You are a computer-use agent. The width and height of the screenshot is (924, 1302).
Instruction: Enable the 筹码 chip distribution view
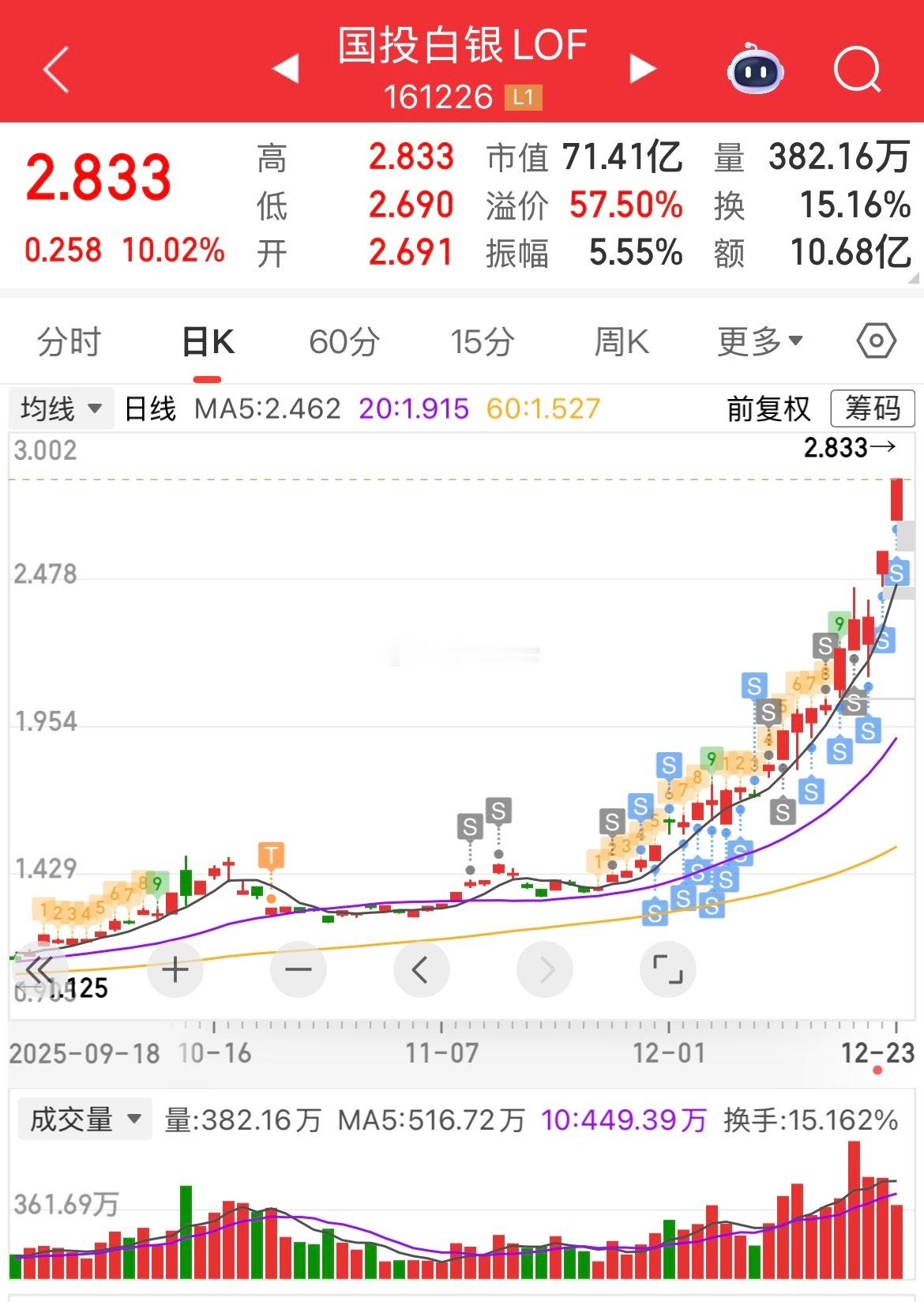pyautogui.click(x=872, y=408)
